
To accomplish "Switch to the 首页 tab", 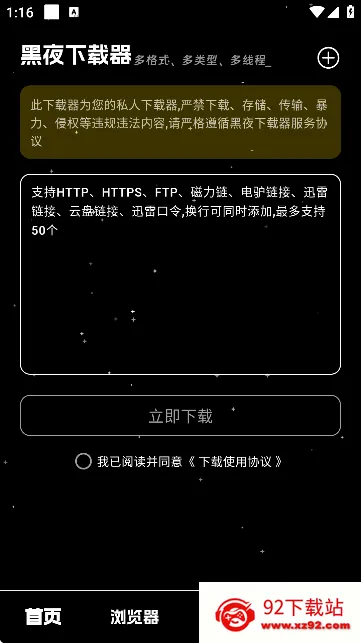I will tap(43, 617).
